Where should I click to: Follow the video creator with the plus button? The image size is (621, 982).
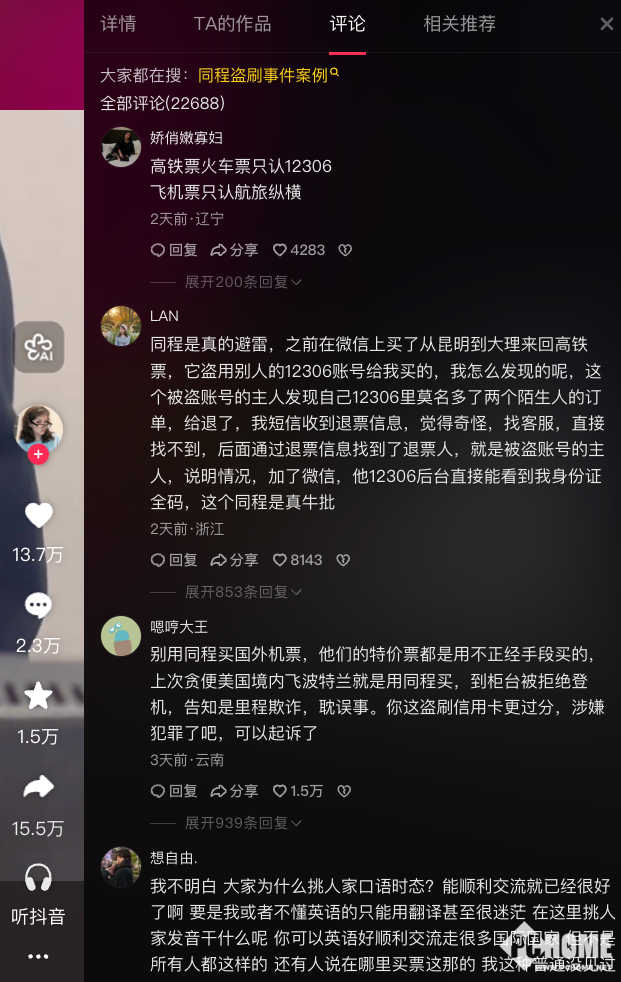pos(38,455)
